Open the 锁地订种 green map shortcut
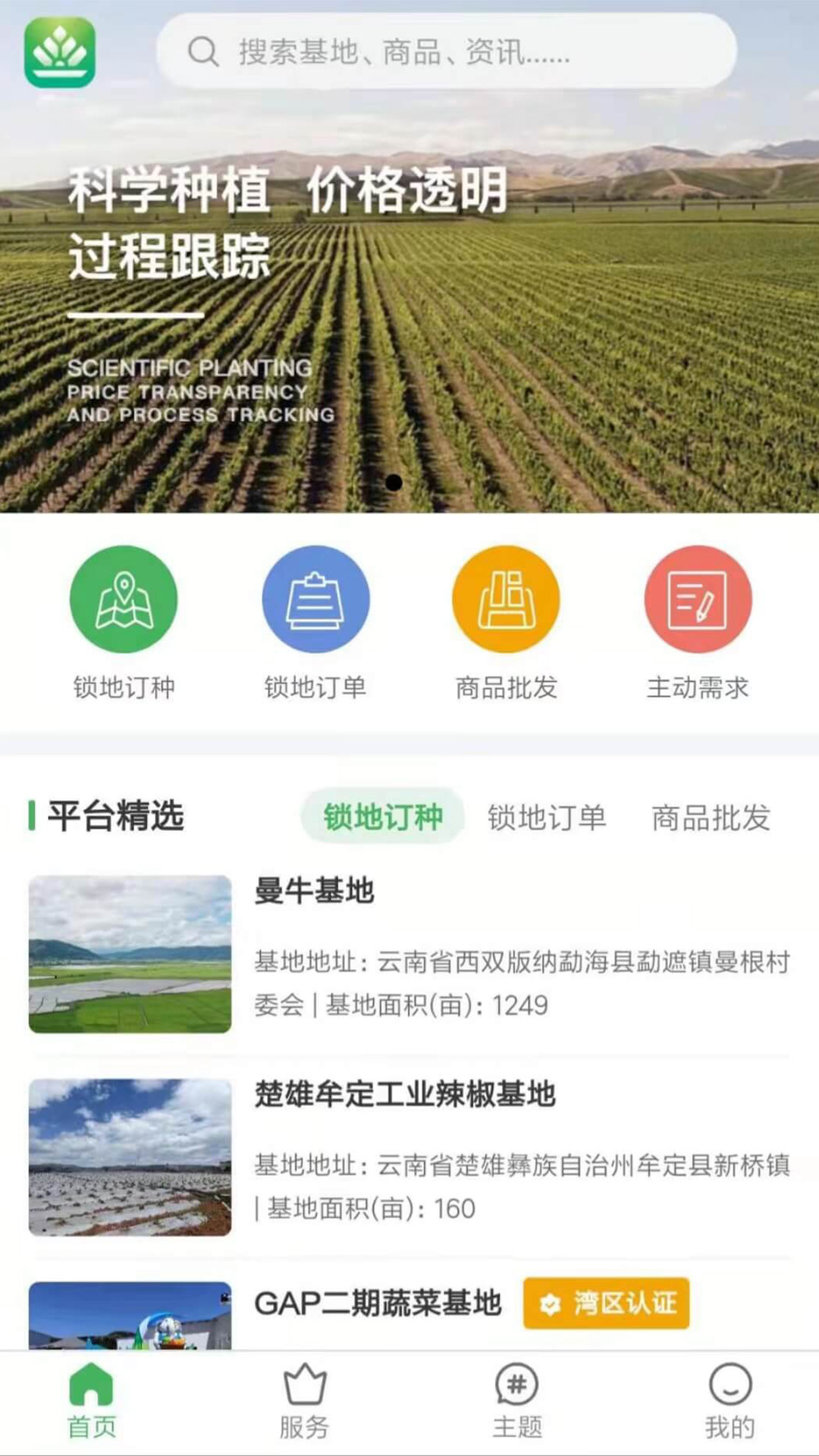This screenshot has width=819, height=1456. point(124,600)
